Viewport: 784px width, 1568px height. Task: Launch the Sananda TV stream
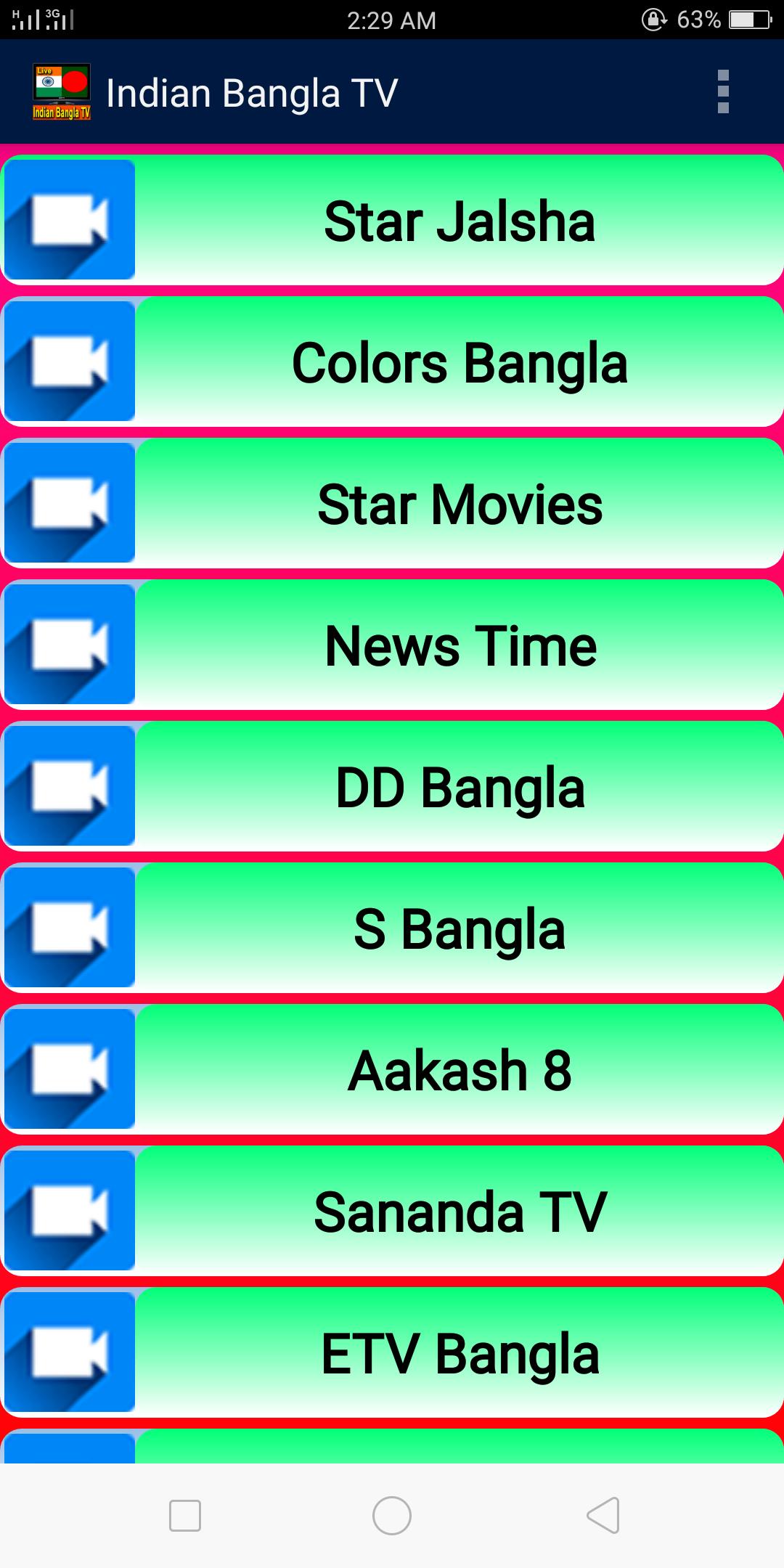[459, 1212]
